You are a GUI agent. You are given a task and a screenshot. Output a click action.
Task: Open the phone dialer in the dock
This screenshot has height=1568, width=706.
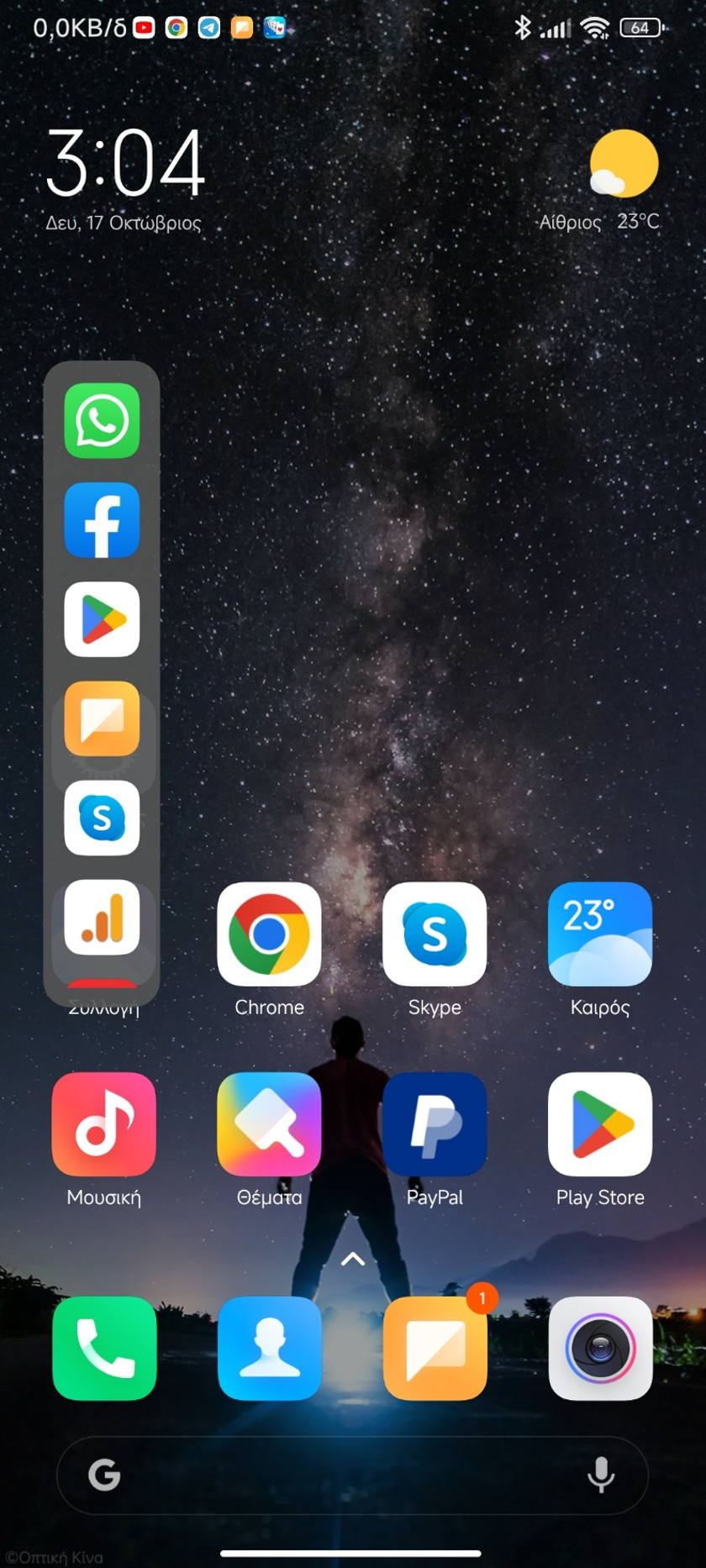click(x=104, y=1349)
